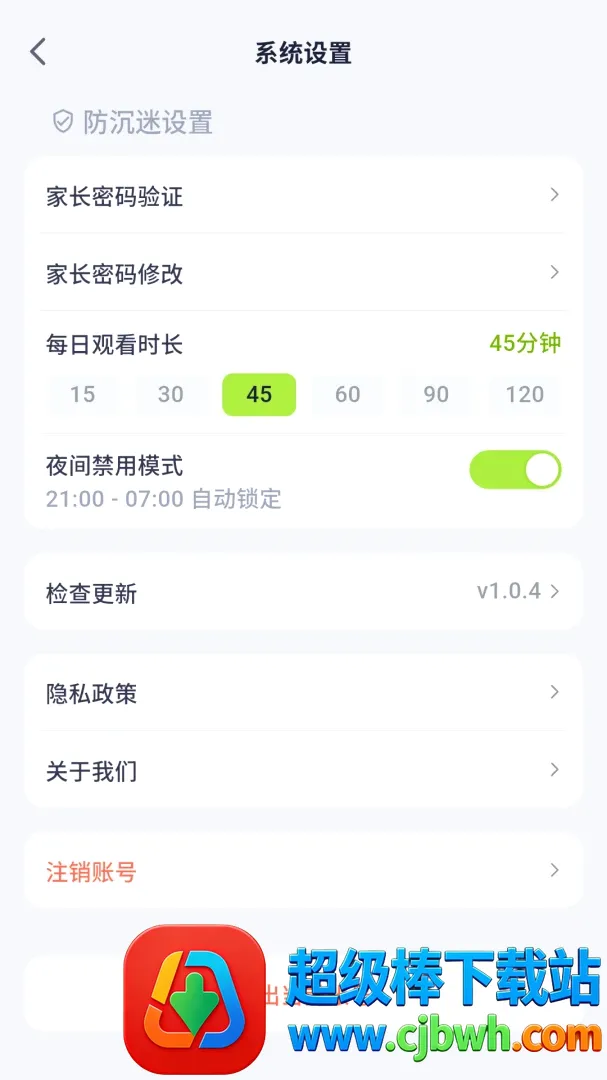
Task: Open 关于我们
Action: pyautogui.click(x=303, y=770)
